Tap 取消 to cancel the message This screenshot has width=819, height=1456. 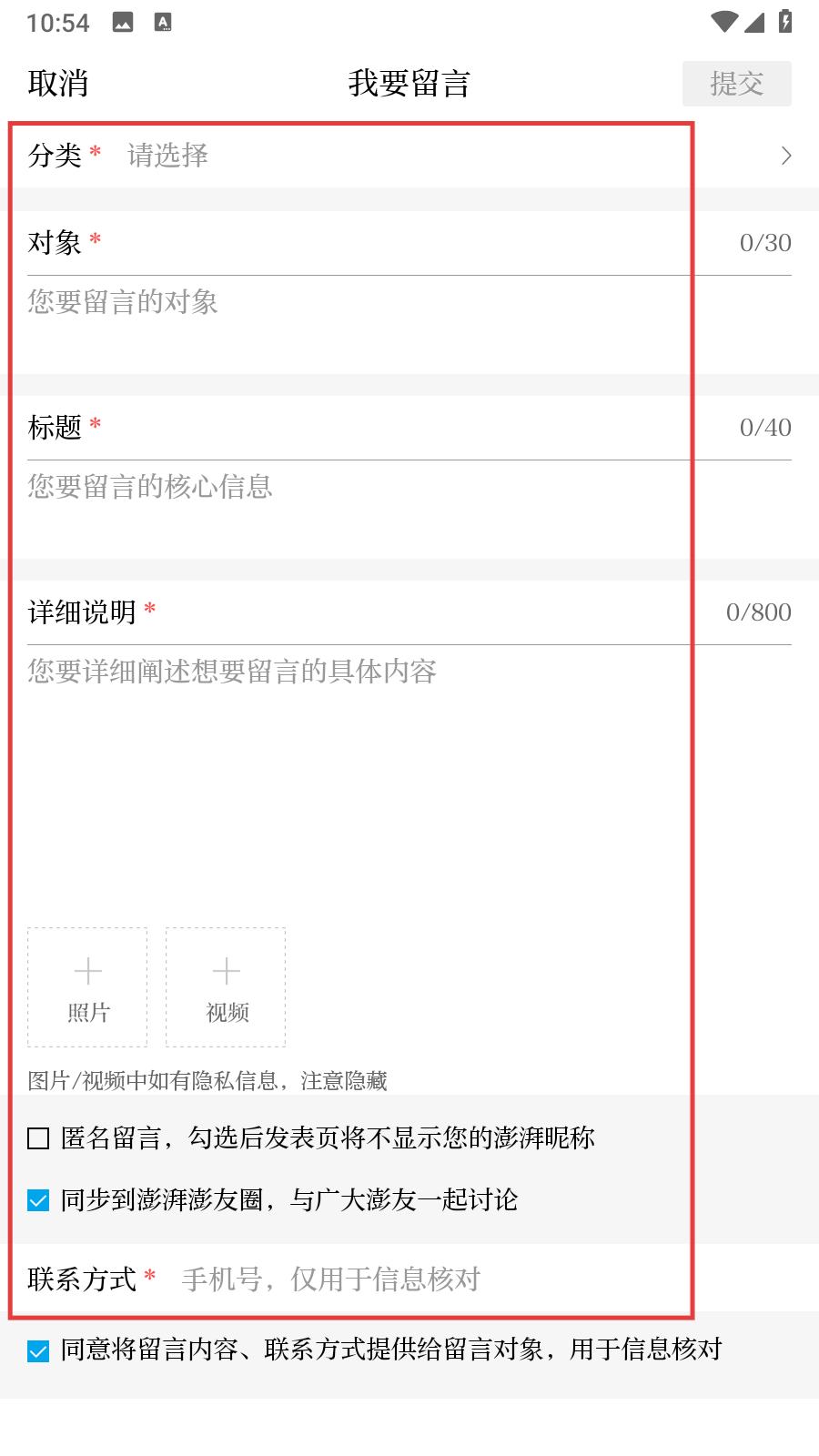(58, 84)
